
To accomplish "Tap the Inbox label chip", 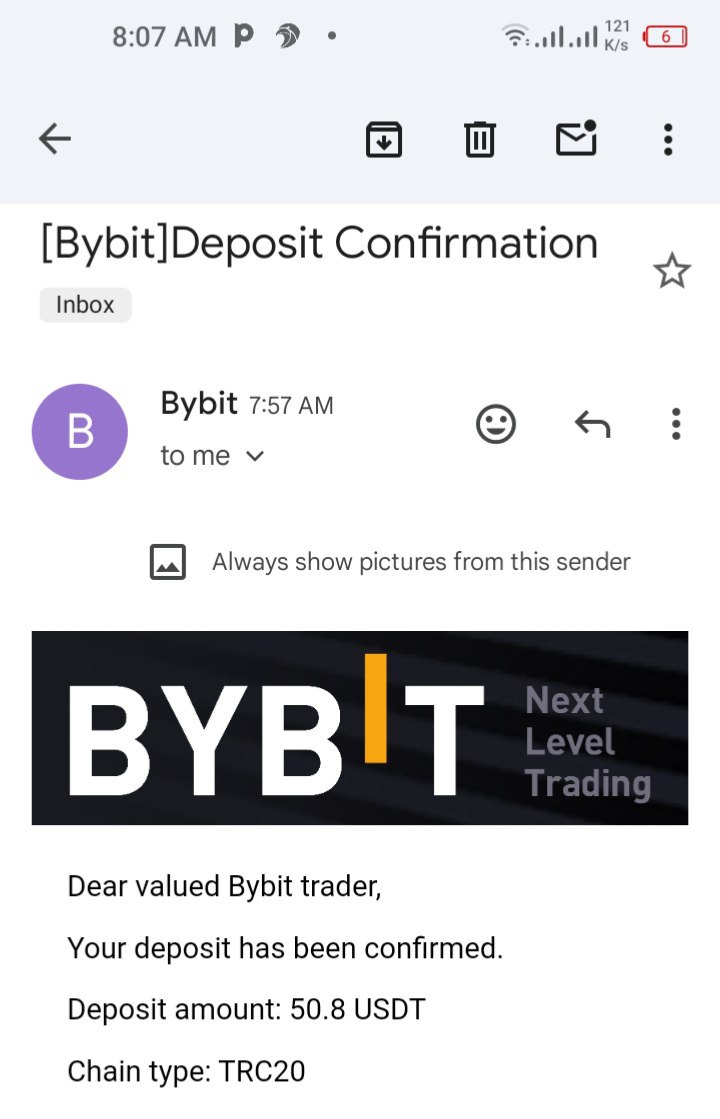I will click(x=85, y=305).
